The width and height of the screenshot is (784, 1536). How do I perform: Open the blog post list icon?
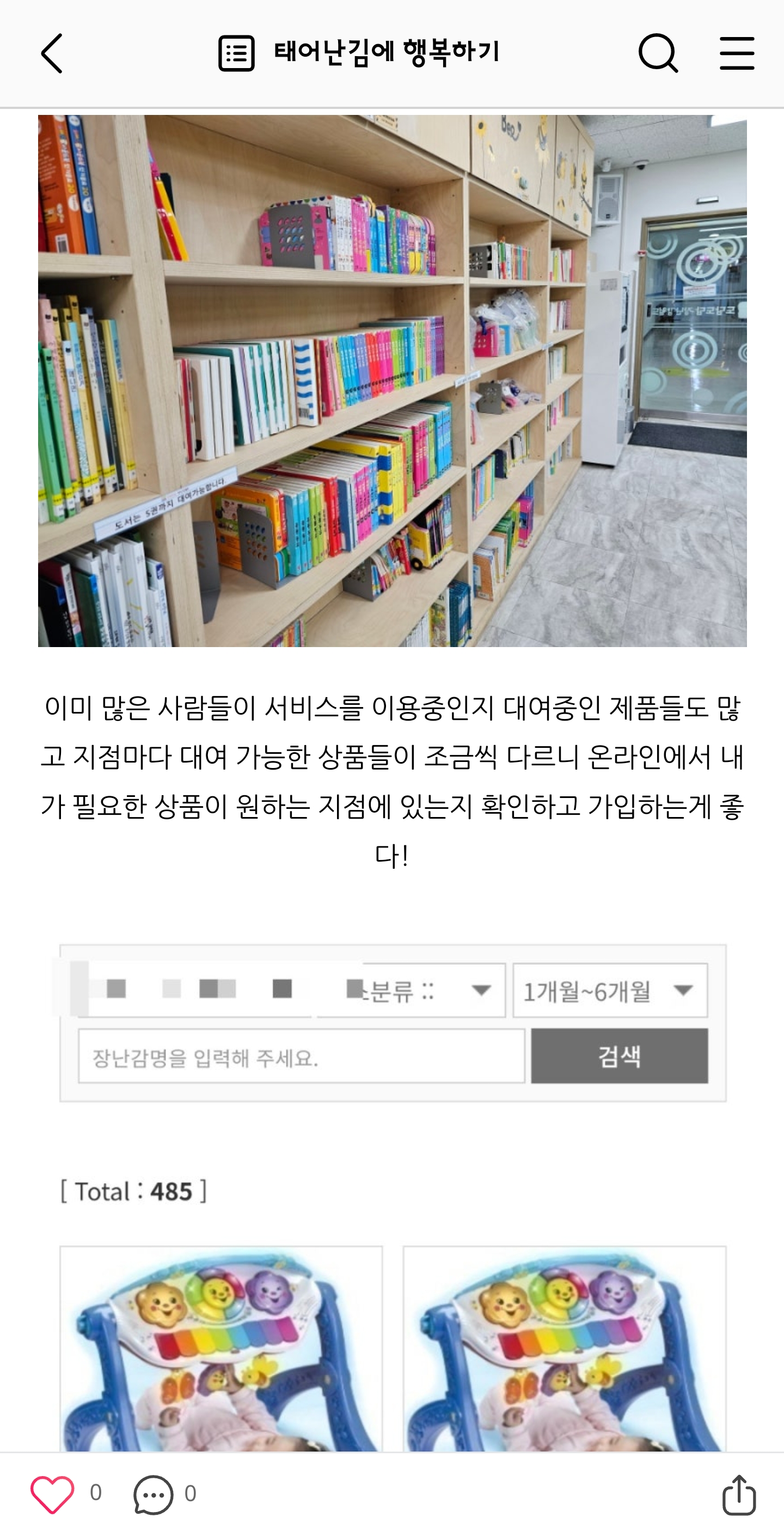(236, 54)
